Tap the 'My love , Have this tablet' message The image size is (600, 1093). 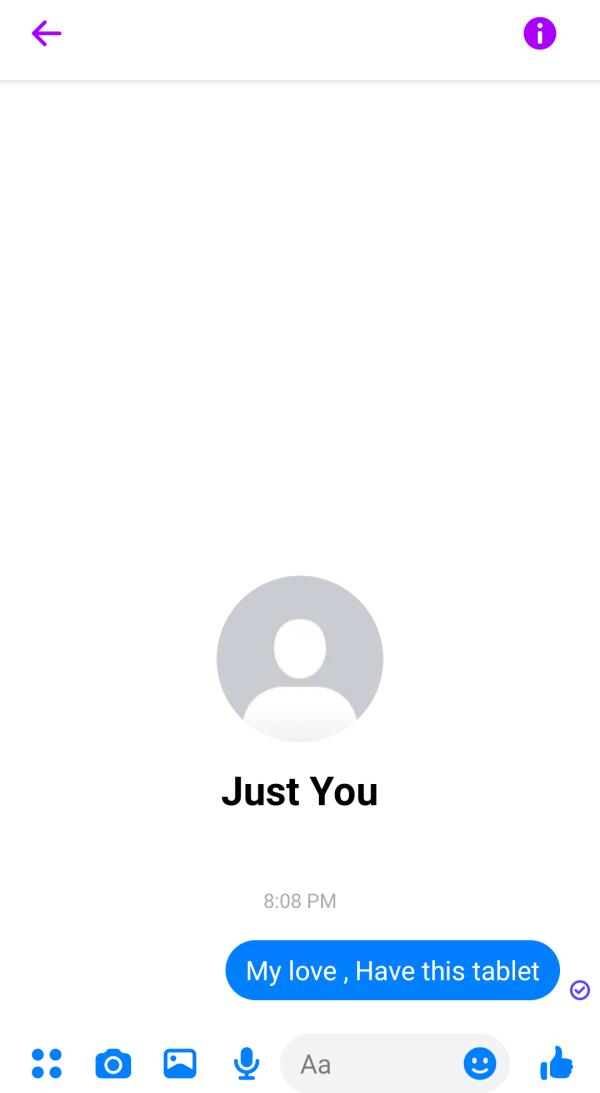(392, 970)
